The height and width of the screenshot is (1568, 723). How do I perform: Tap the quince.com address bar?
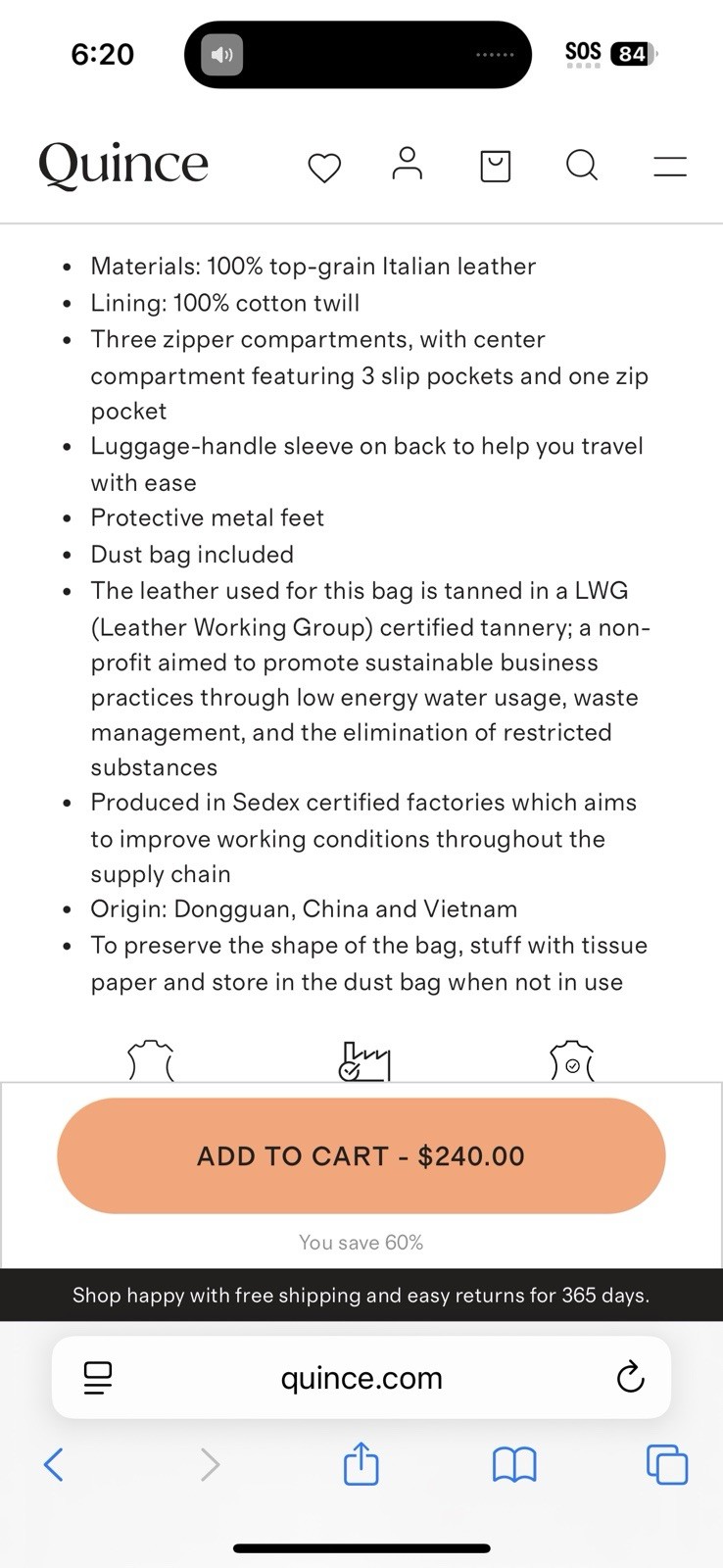click(x=361, y=1378)
